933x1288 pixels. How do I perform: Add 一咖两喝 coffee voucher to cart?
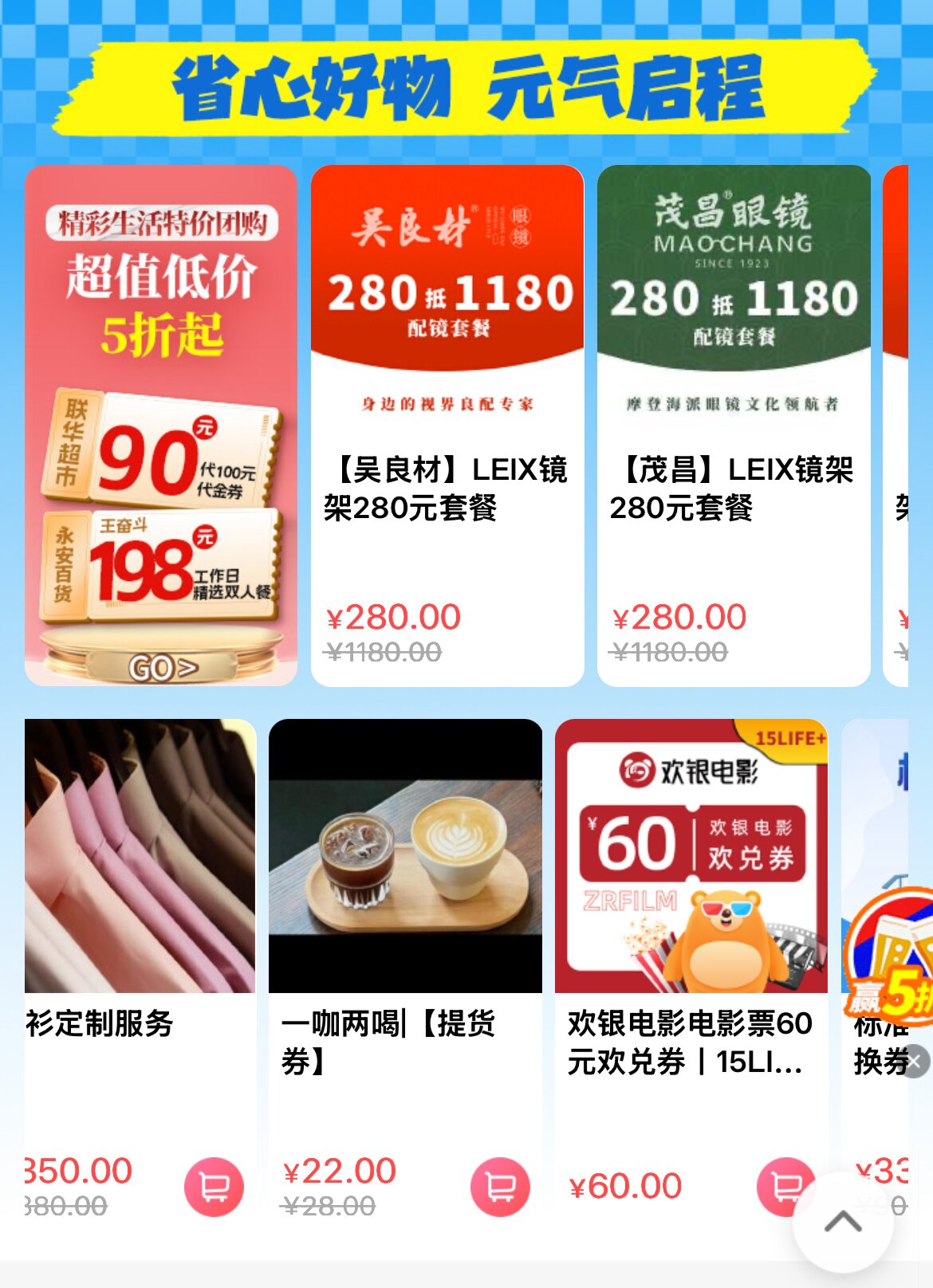pos(500,1187)
